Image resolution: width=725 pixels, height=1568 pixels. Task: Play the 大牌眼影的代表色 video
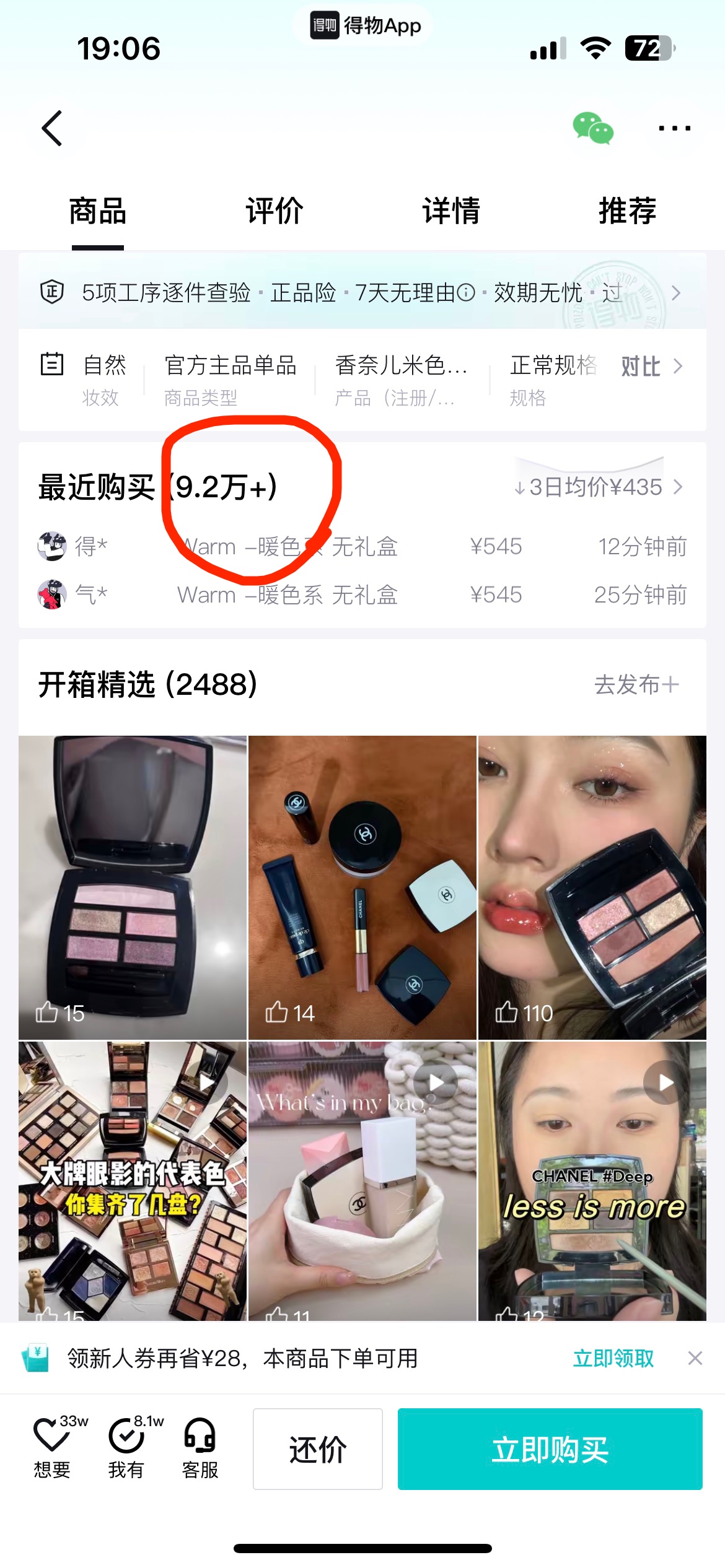[133, 1180]
